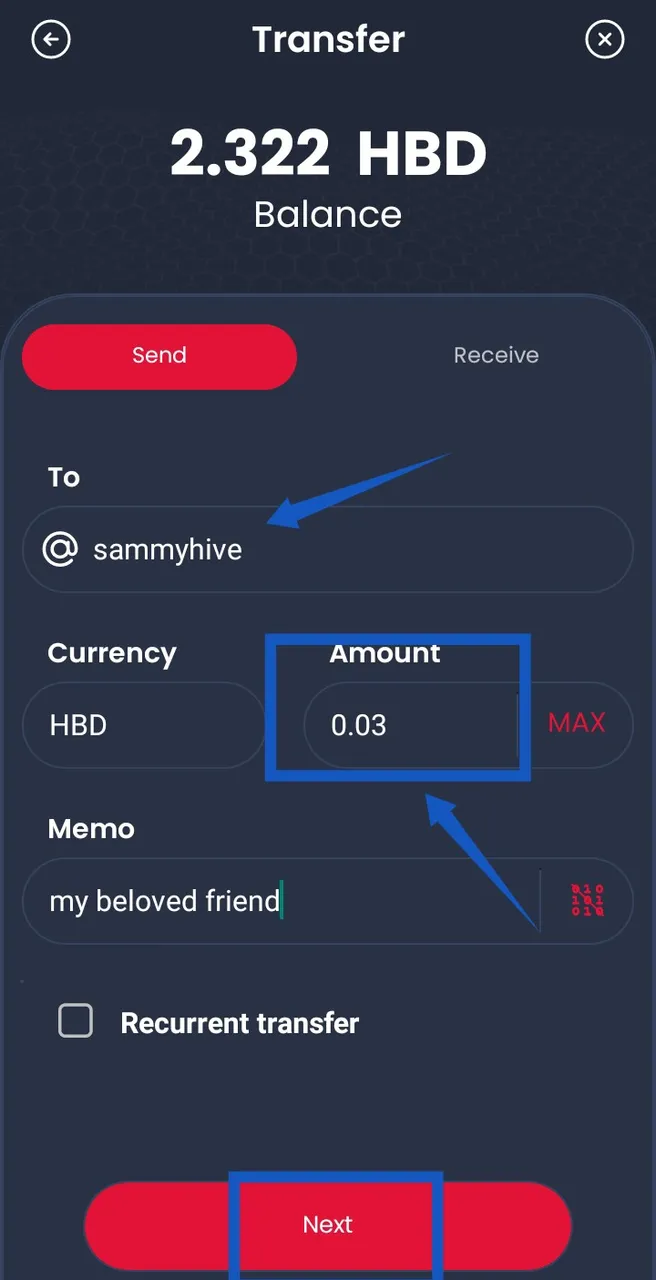The image size is (656, 1280).
Task: Edit the recipient field containing sammyhive
Action: pos(330,550)
